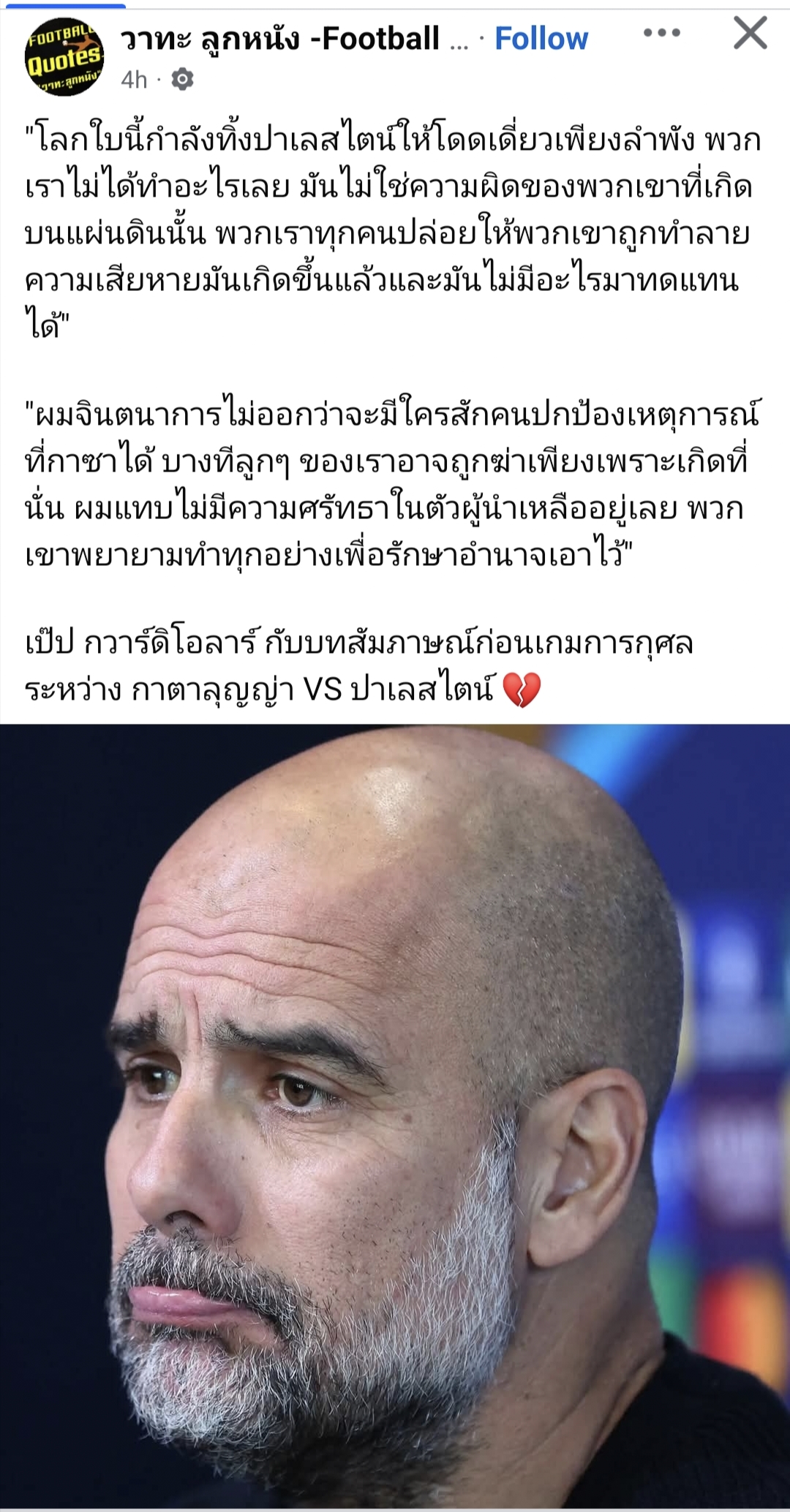This screenshot has width=790, height=1512.
Task: Open the three-dot post options menu
Action: click(661, 33)
